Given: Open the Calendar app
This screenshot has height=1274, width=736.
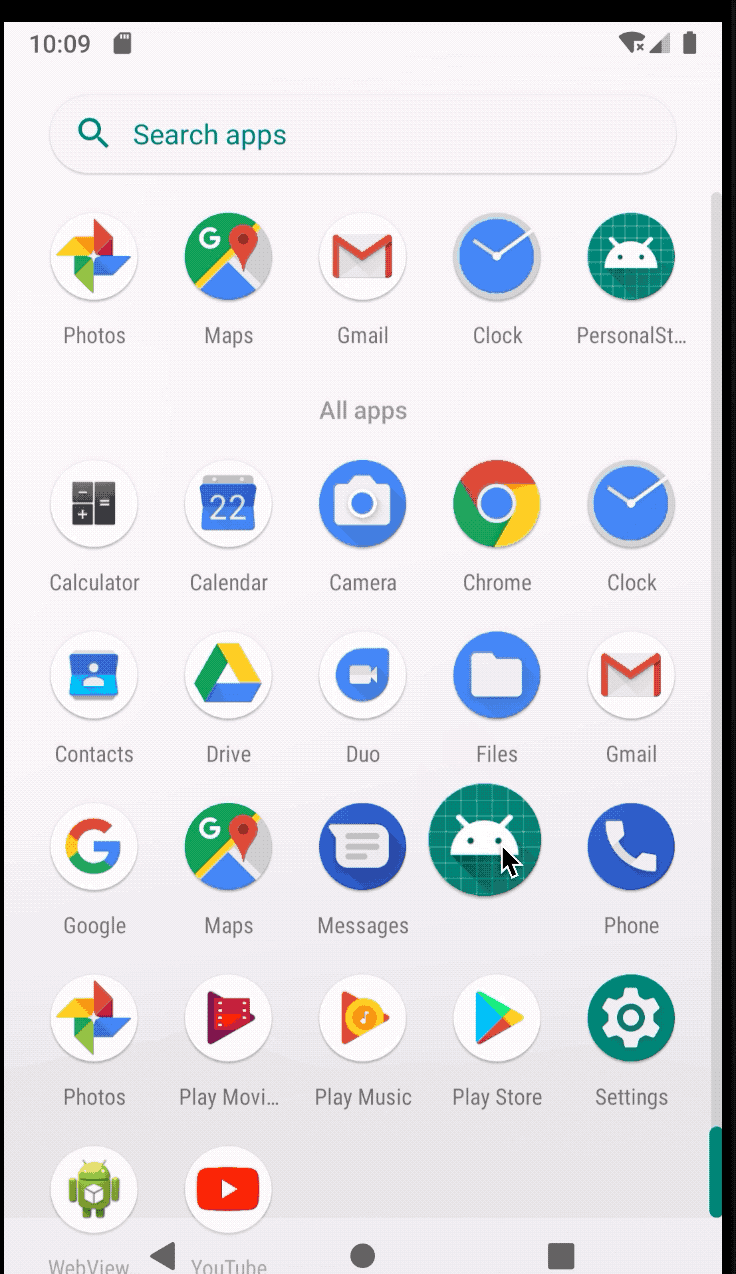Looking at the screenshot, I should (x=228, y=505).
